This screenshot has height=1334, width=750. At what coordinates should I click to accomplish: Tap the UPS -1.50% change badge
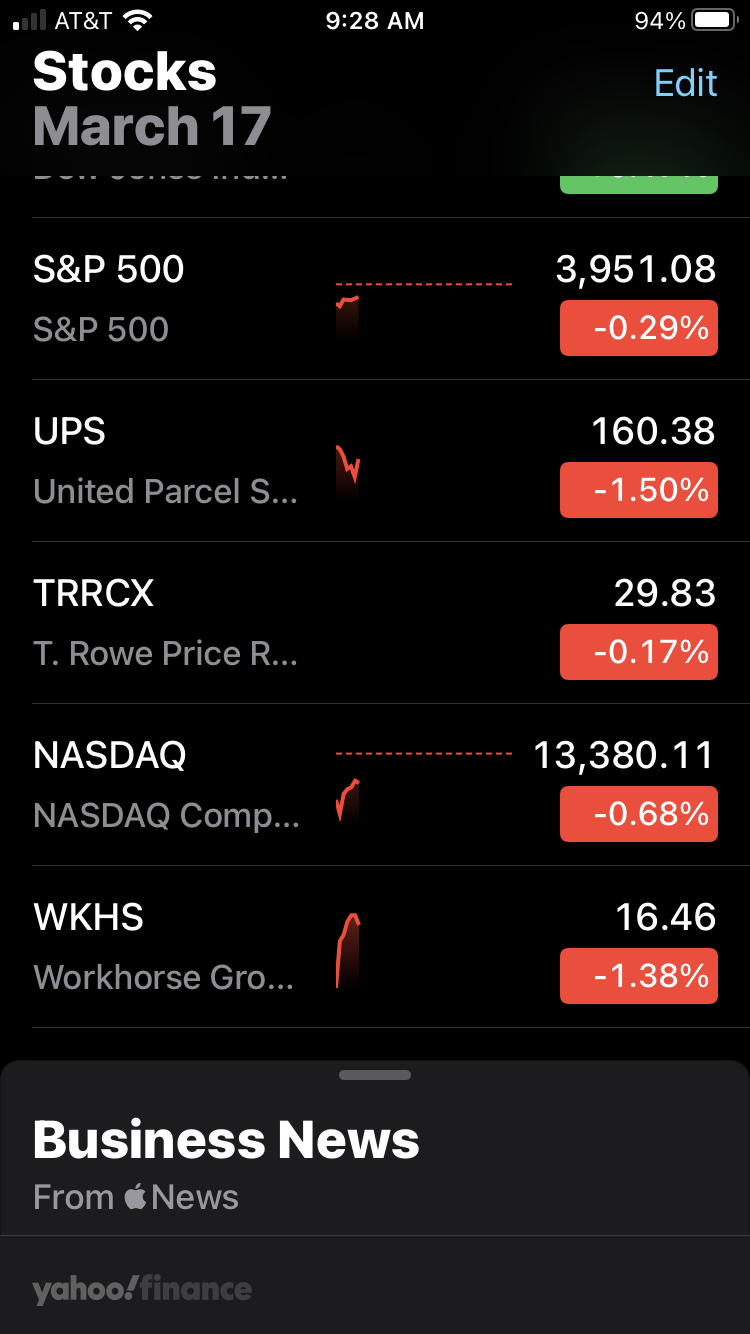(639, 490)
